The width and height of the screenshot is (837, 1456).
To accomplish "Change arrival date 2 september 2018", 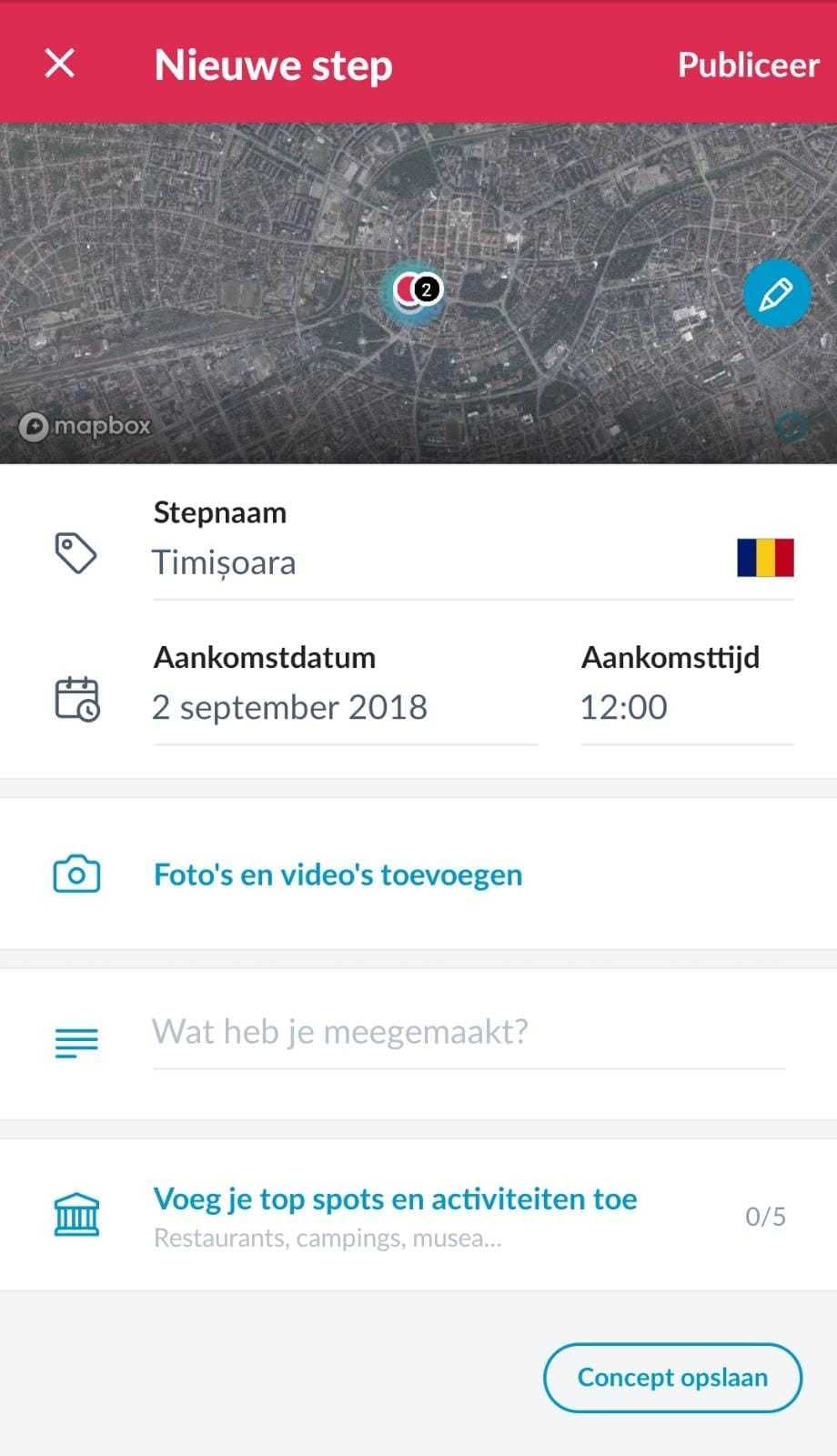I will point(289,707).
